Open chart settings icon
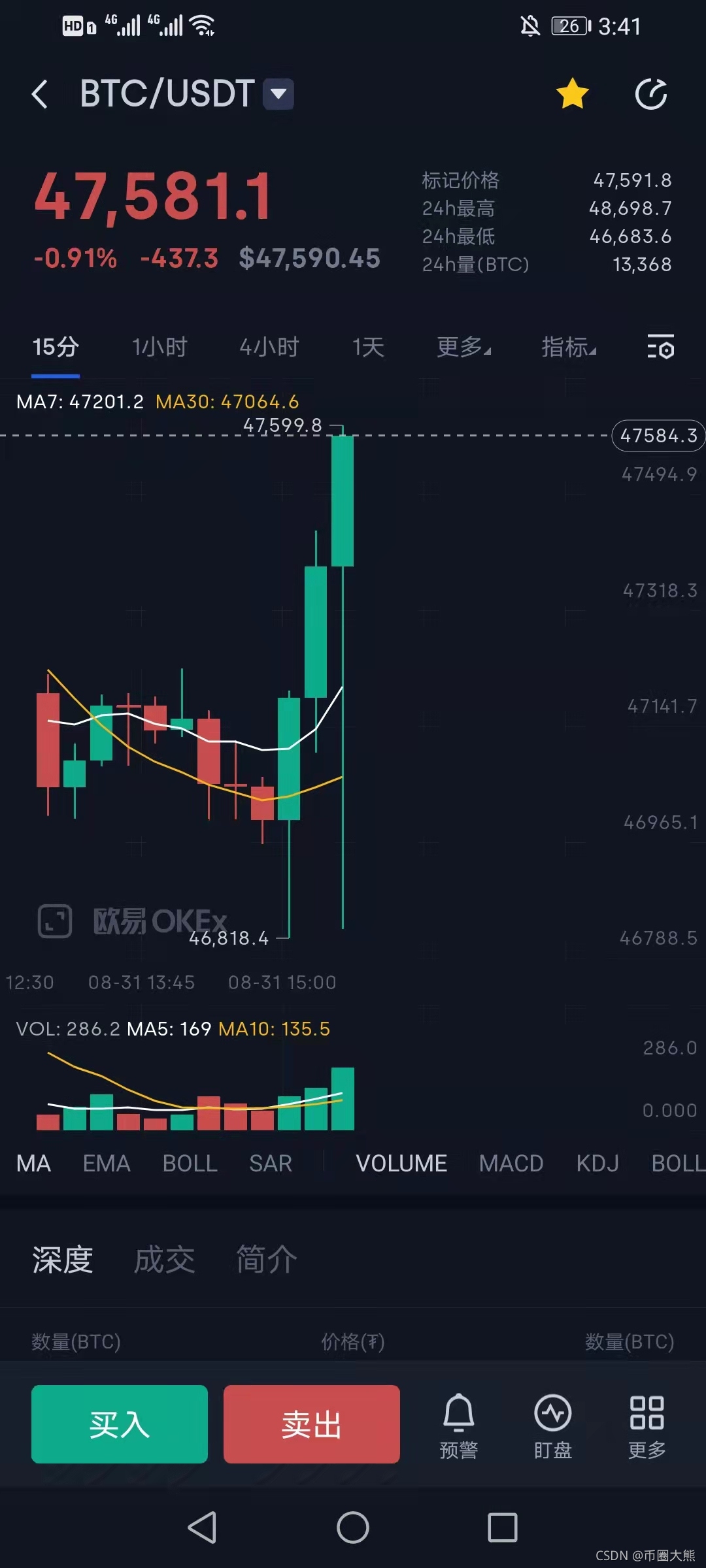This screenshot has width=706, height=1568. 660,346
